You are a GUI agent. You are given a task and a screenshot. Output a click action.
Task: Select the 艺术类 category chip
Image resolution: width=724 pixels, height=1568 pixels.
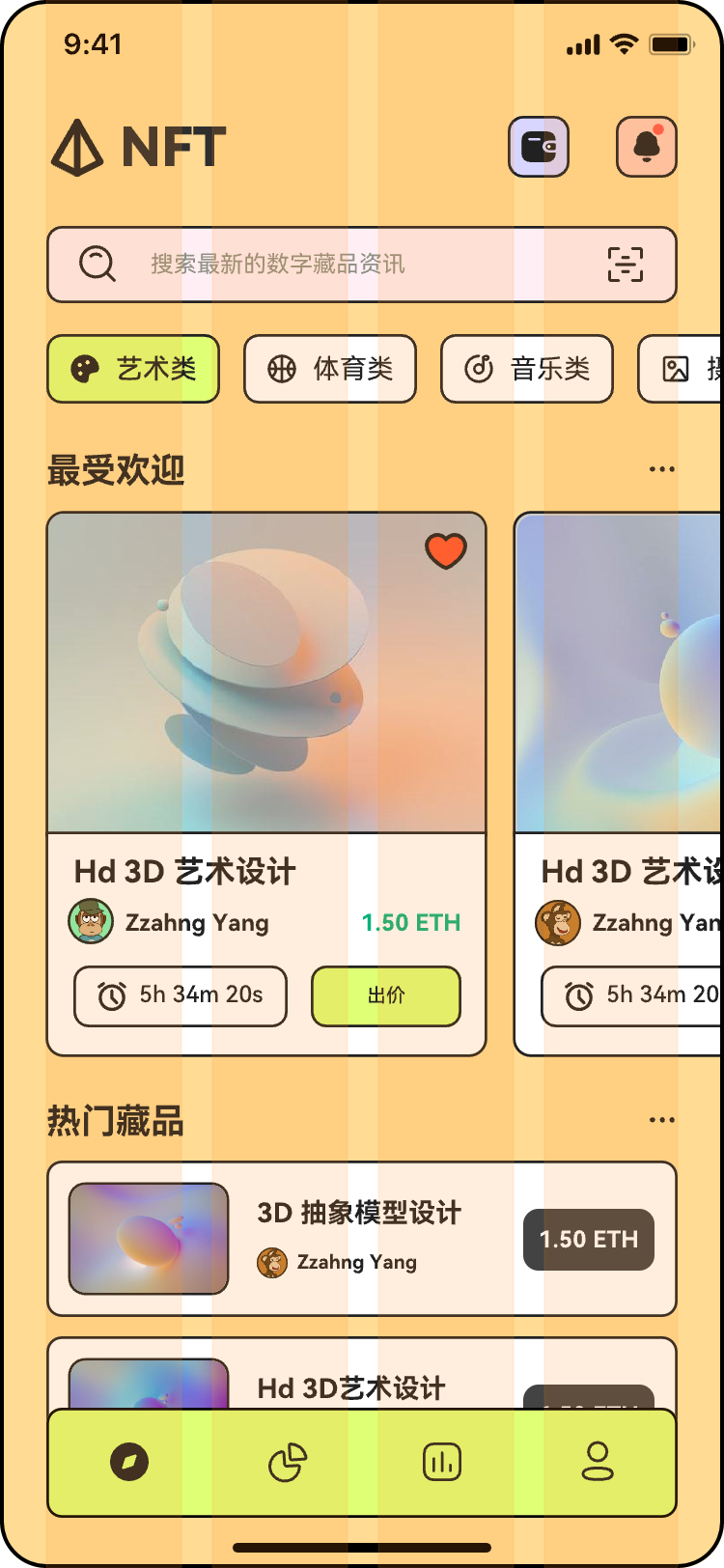point(133,368)
